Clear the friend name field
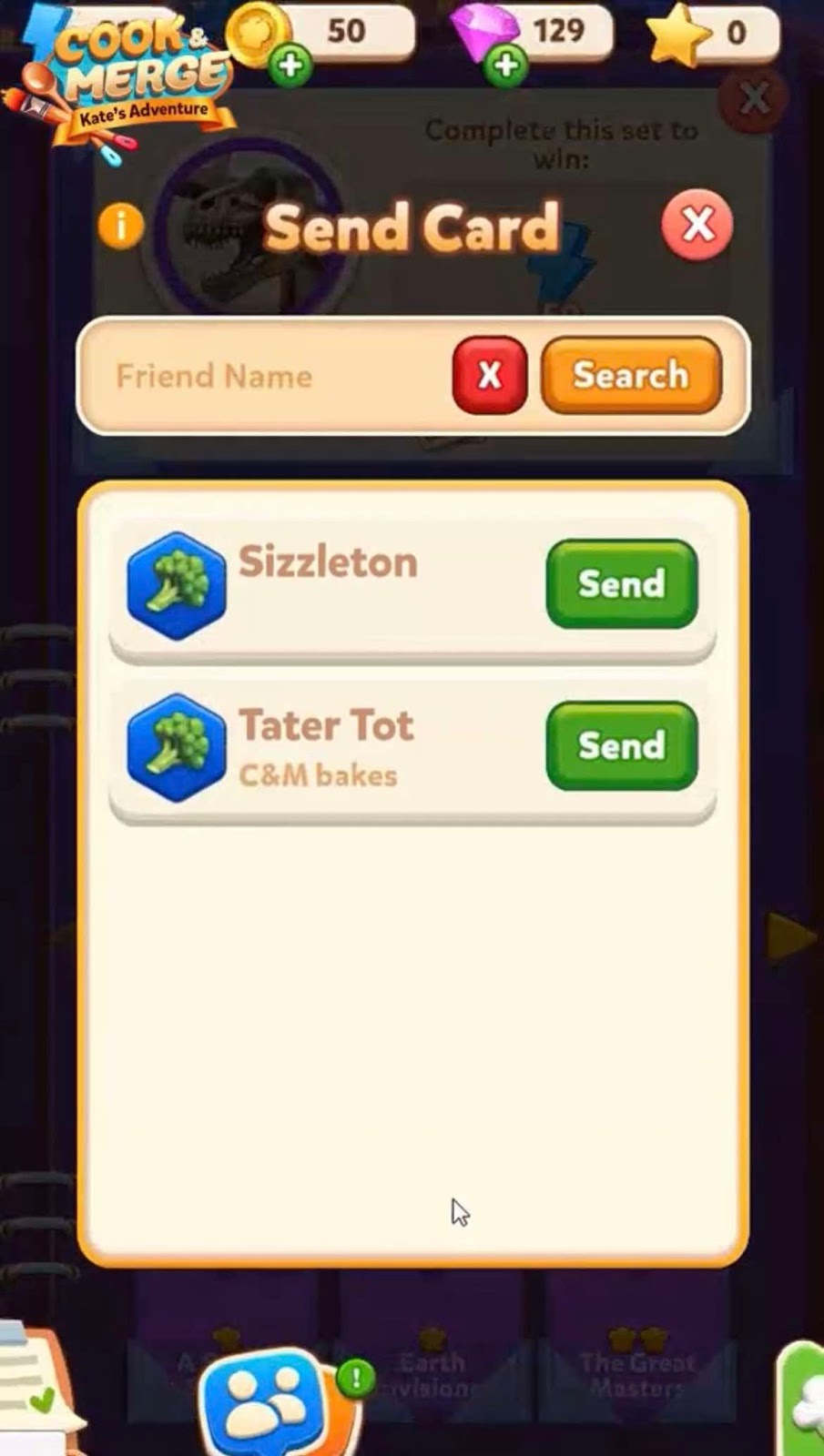 (x=489, y=375)
